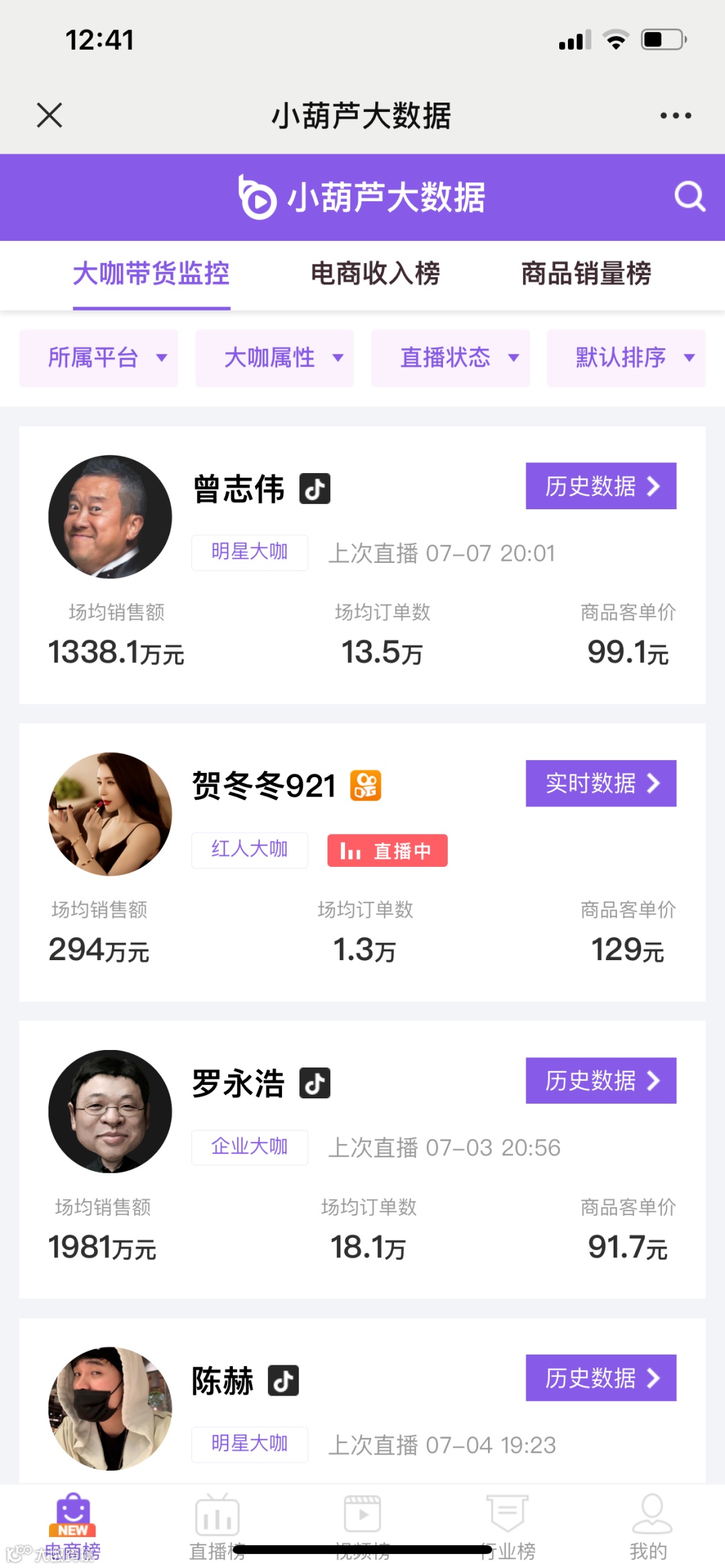
Task: View 历史数据 for 曾志伟
Action: click(601, 486)
